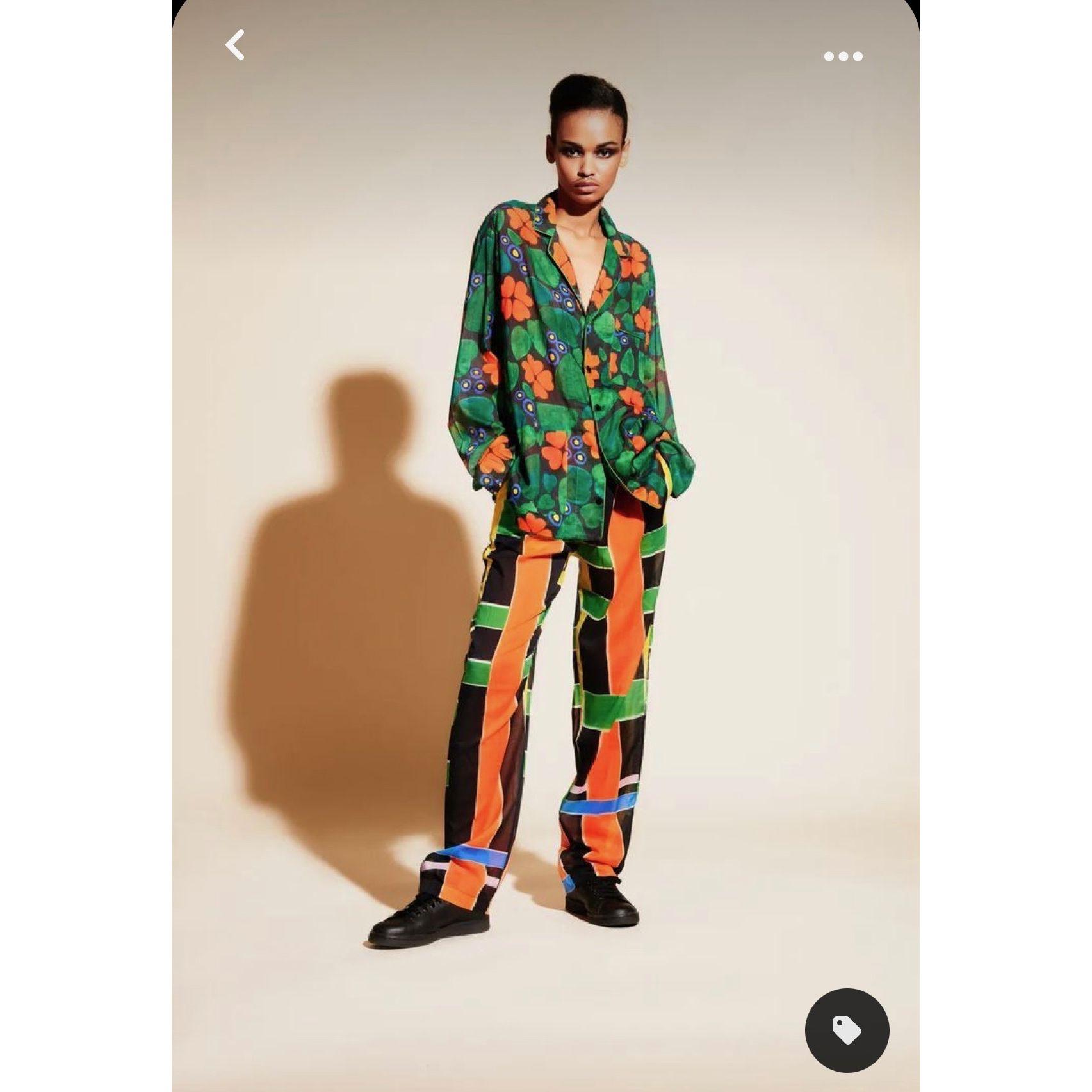Go back using the arrow
Screen dimensions: 1092x1092
click(x=235, y=45)
